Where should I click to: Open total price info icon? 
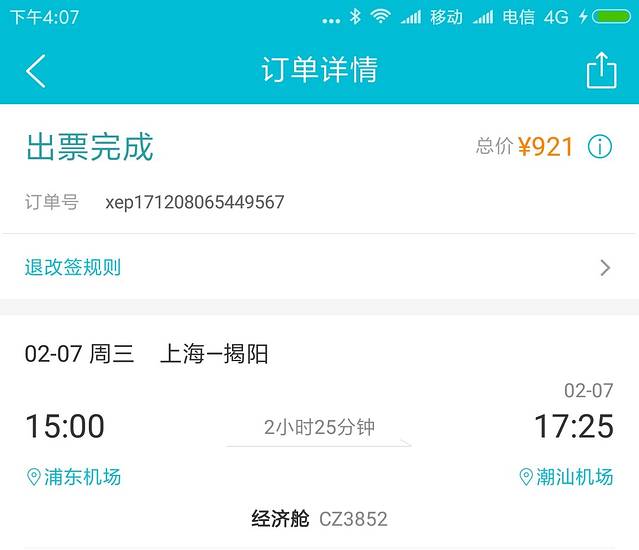600,147
